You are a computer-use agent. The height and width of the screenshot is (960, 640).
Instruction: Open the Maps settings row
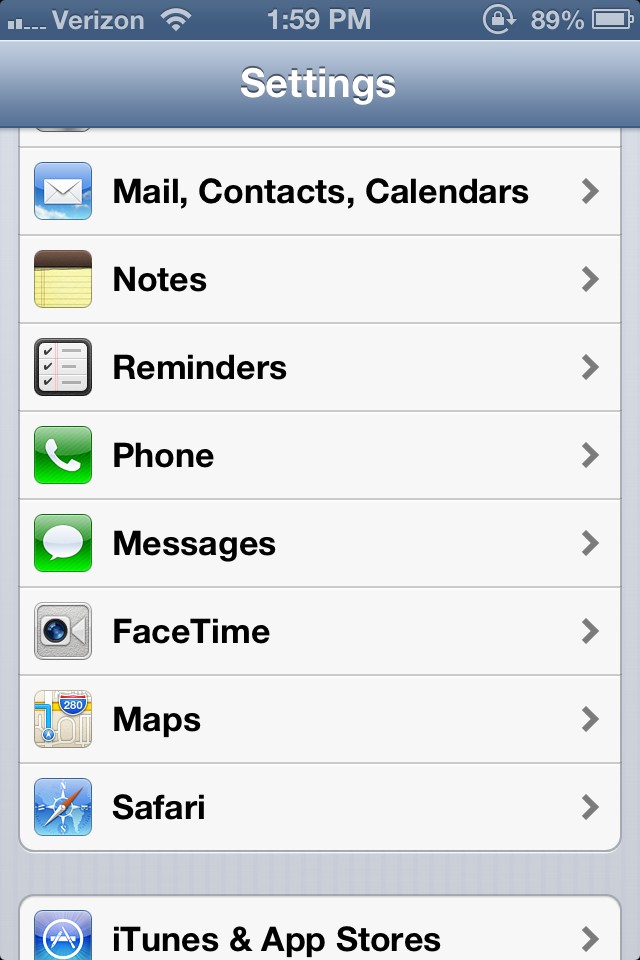[x=320, y=719]
